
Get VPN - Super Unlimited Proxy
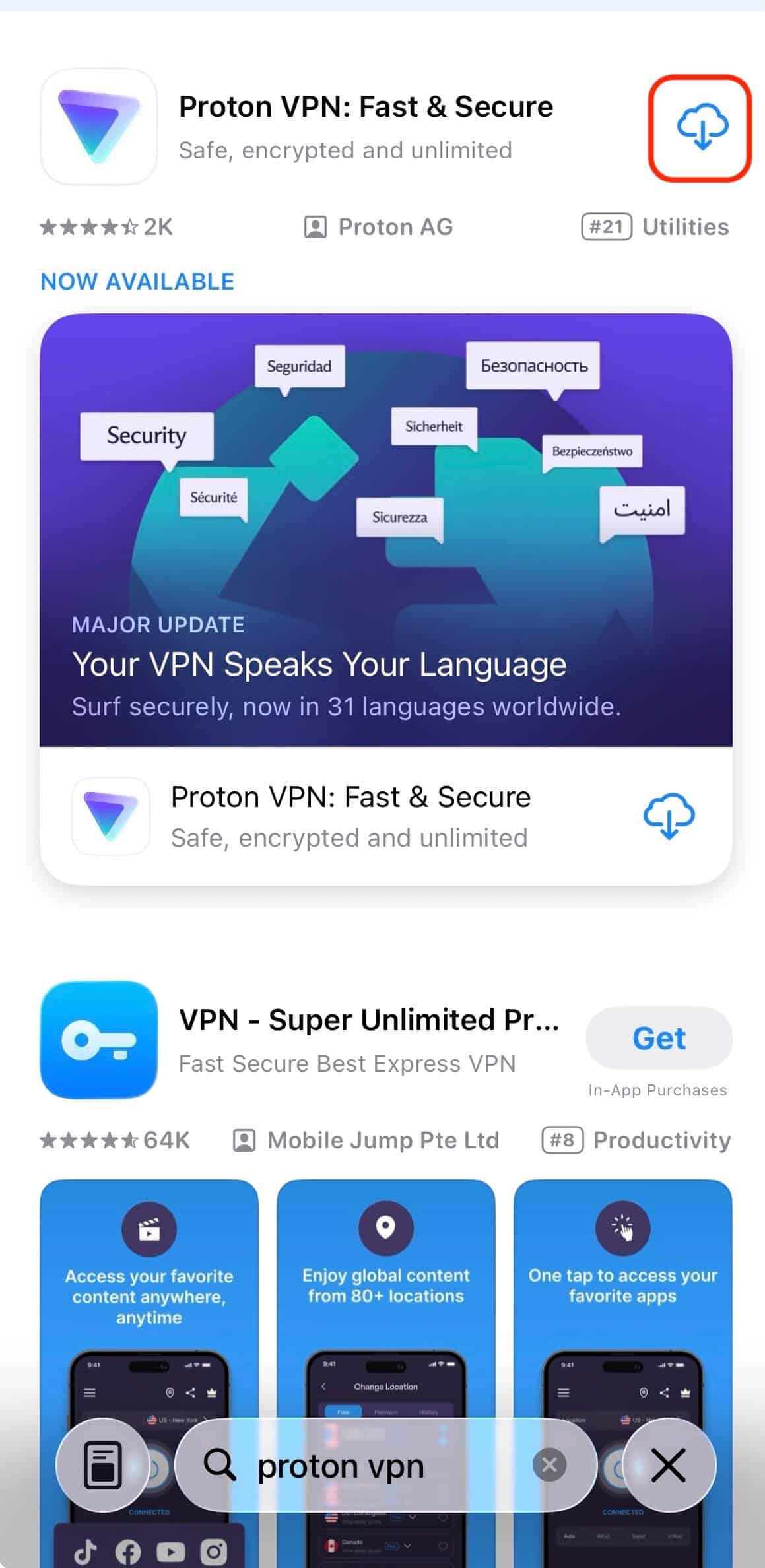coord(659,1038)
